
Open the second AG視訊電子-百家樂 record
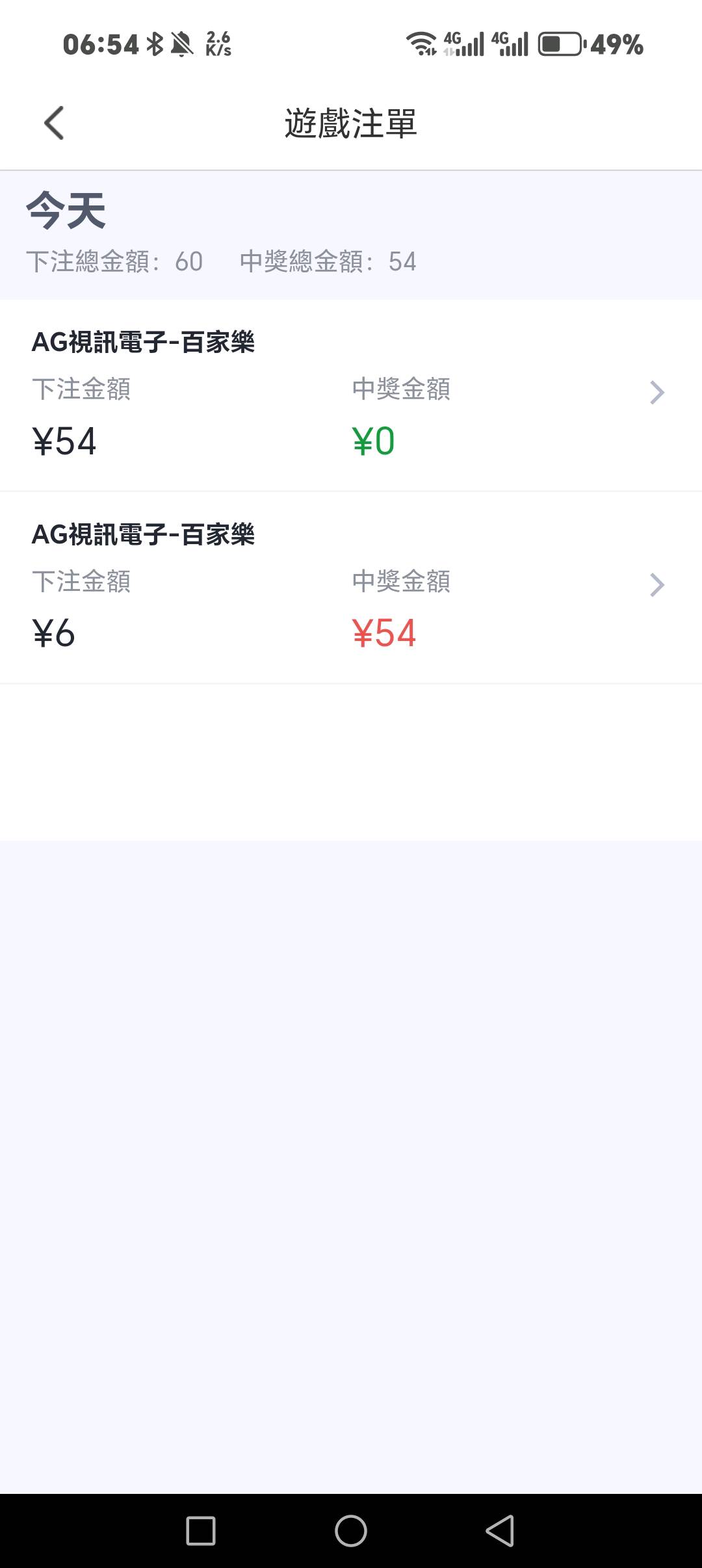(144, 536)
